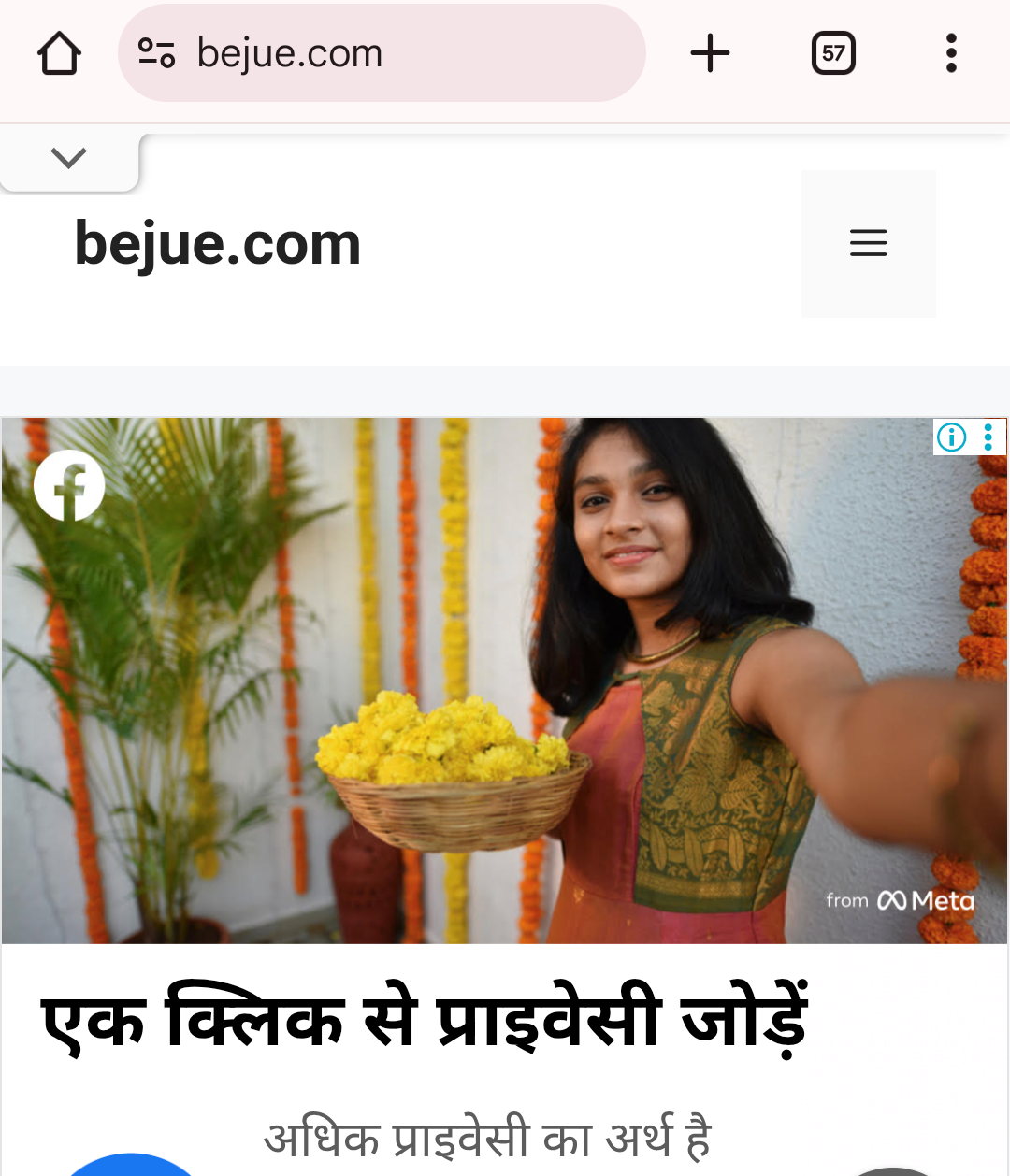Open the ad info icon

(951, 437)
